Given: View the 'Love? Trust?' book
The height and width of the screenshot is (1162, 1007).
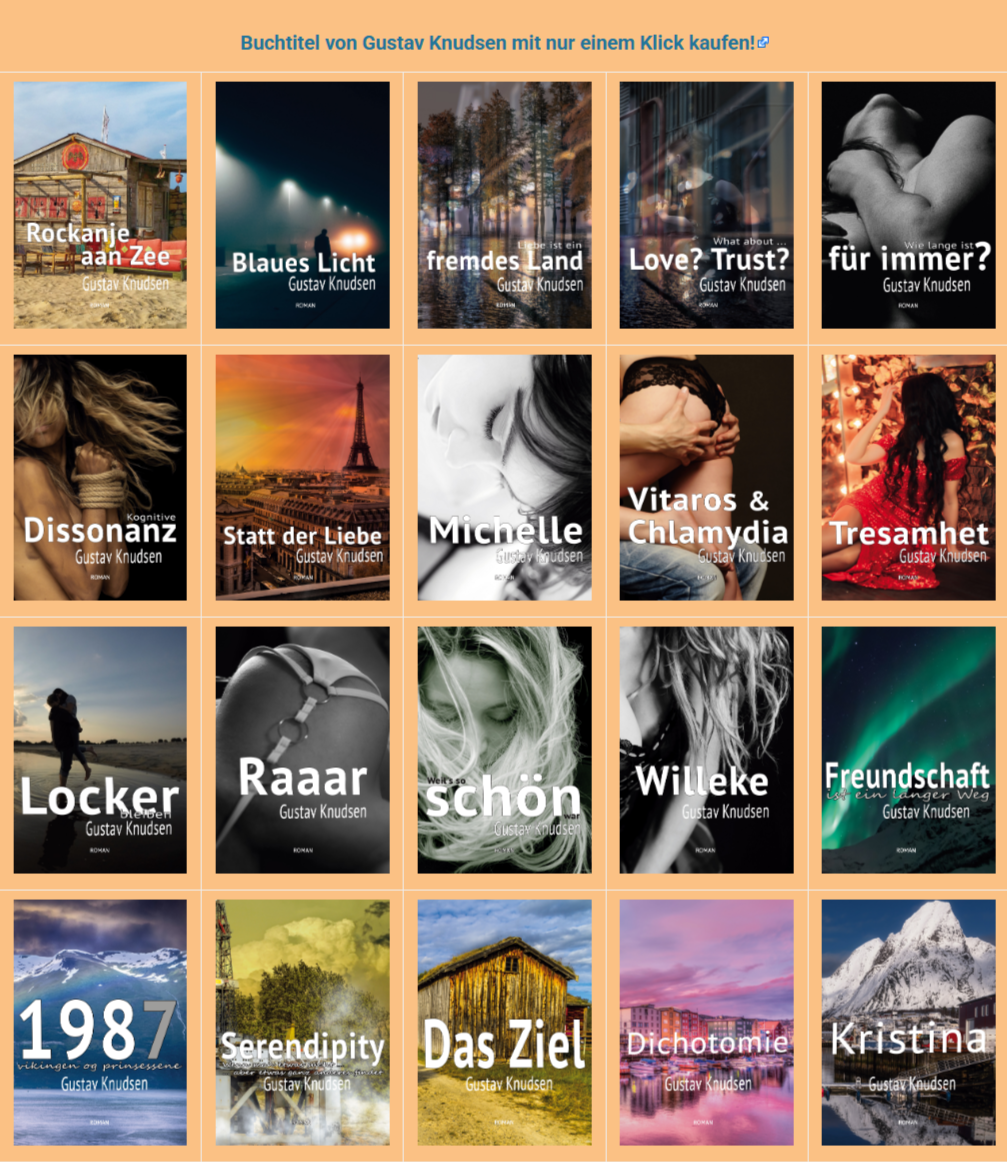Looking at the screenshot, I should point(706,205).
